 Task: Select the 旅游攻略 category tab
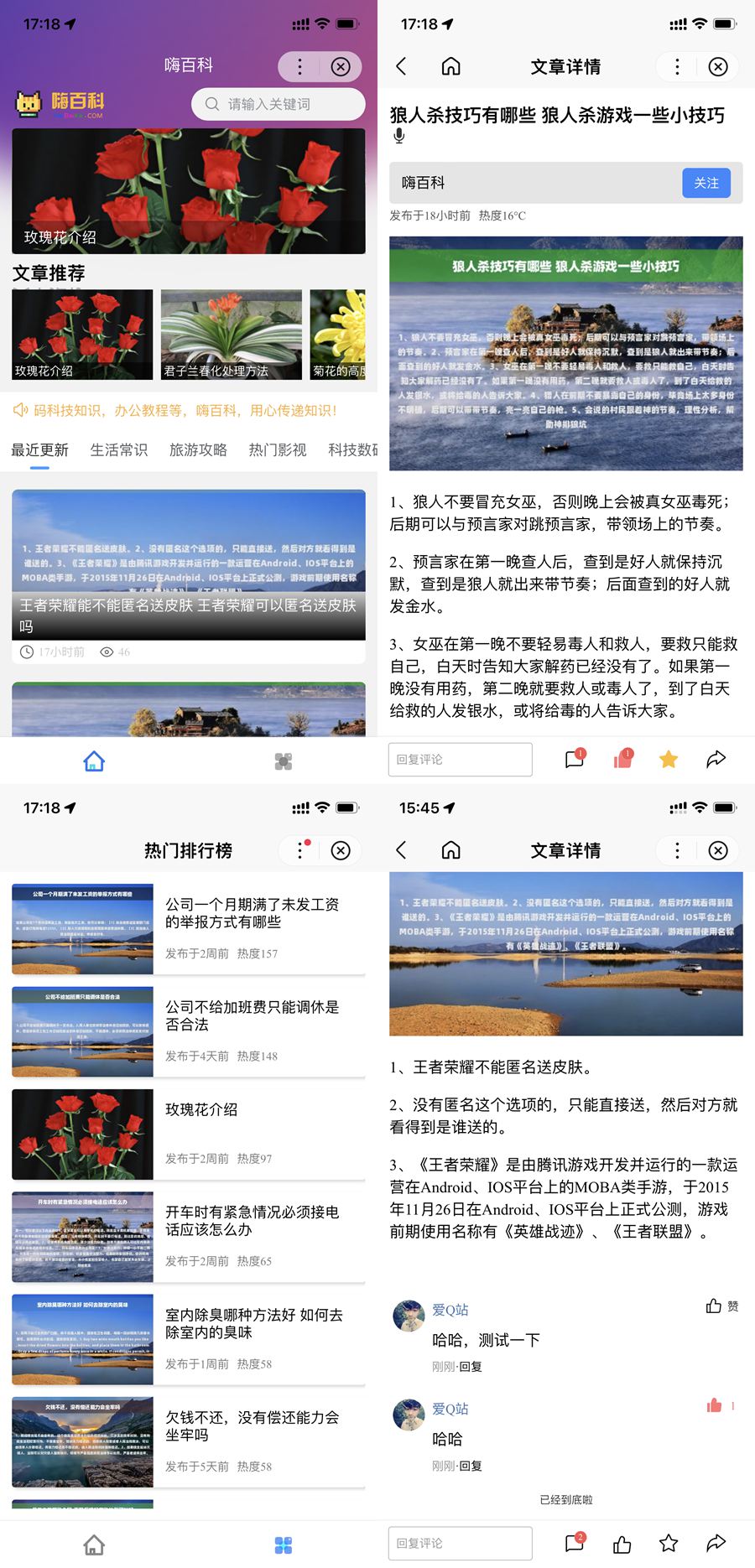(197, 449)
